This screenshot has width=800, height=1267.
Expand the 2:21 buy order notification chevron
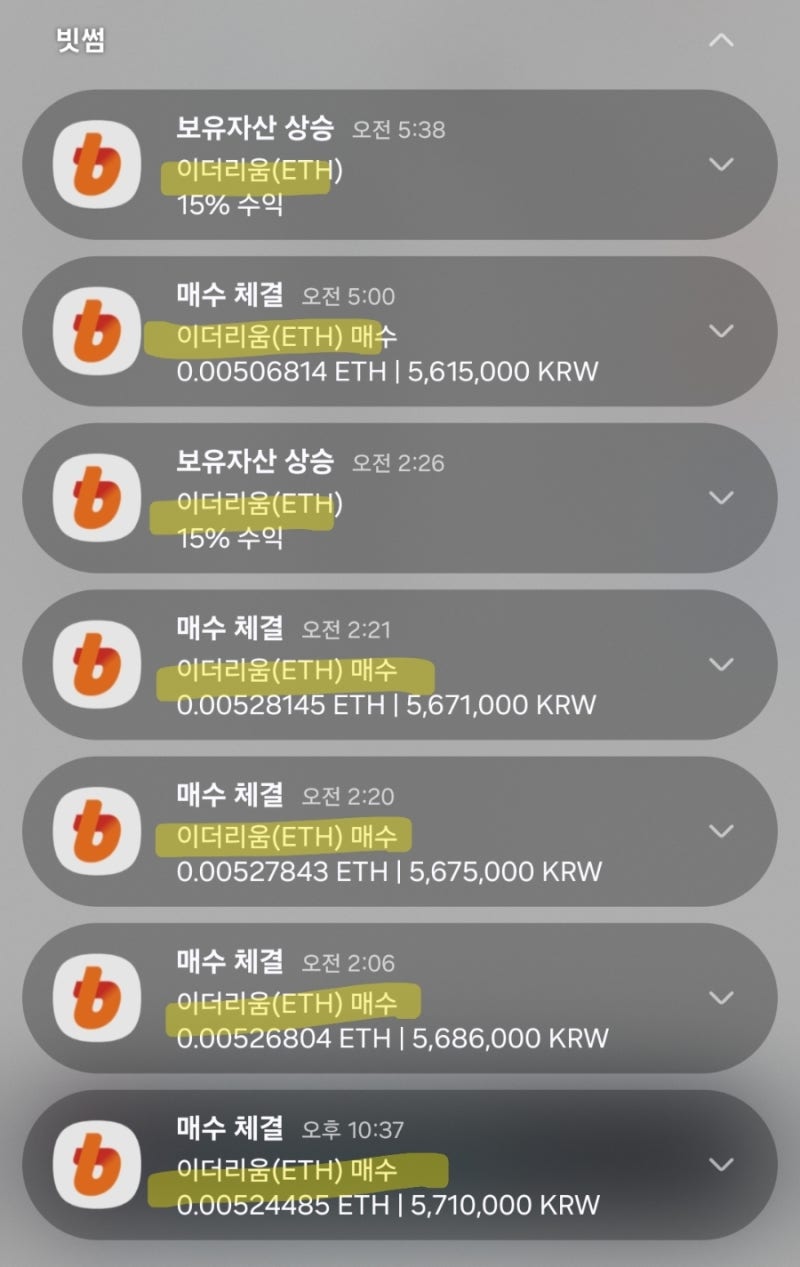pos(723,665)
